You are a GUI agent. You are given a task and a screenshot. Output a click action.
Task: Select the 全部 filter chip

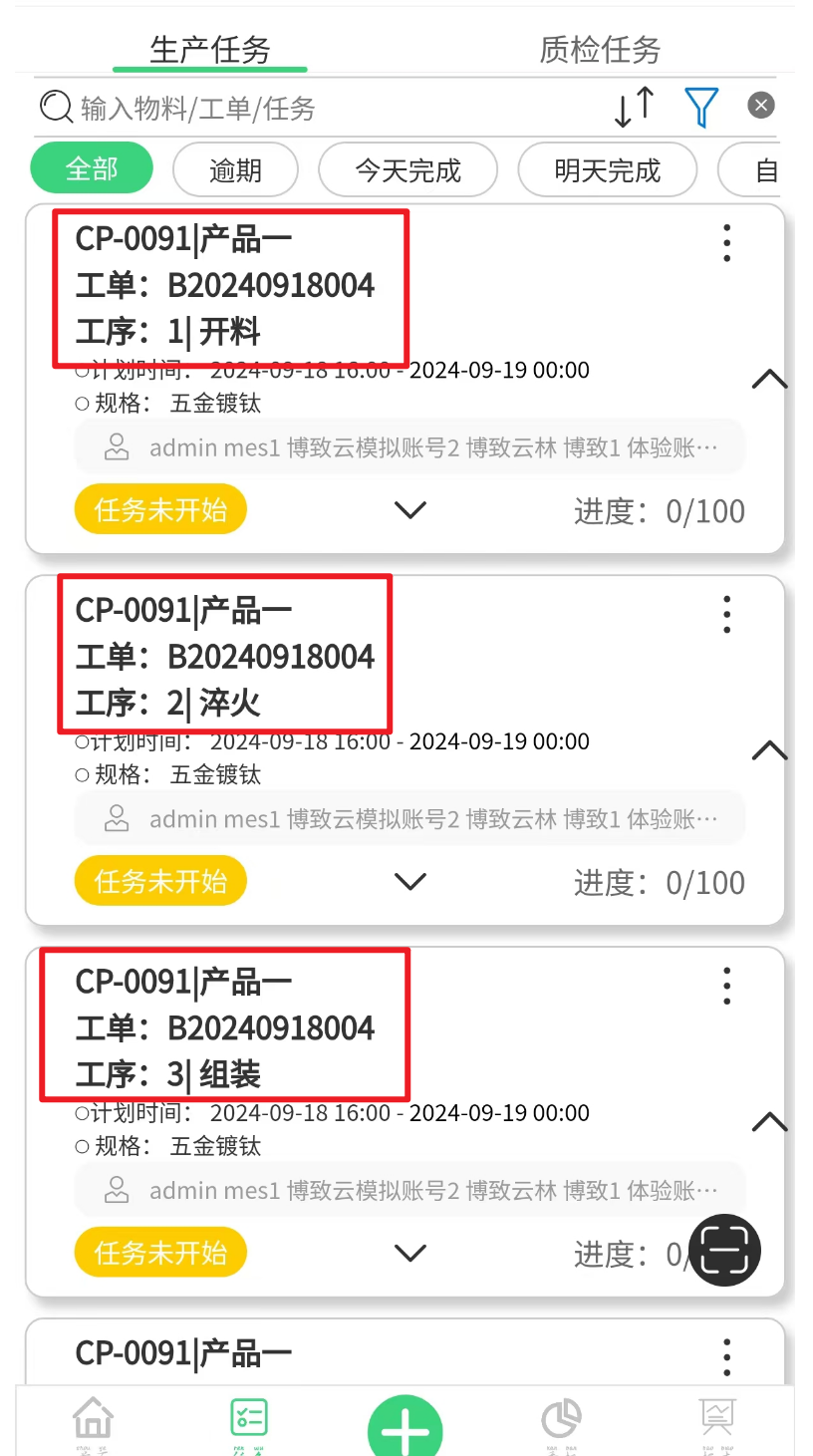[92, 168]
